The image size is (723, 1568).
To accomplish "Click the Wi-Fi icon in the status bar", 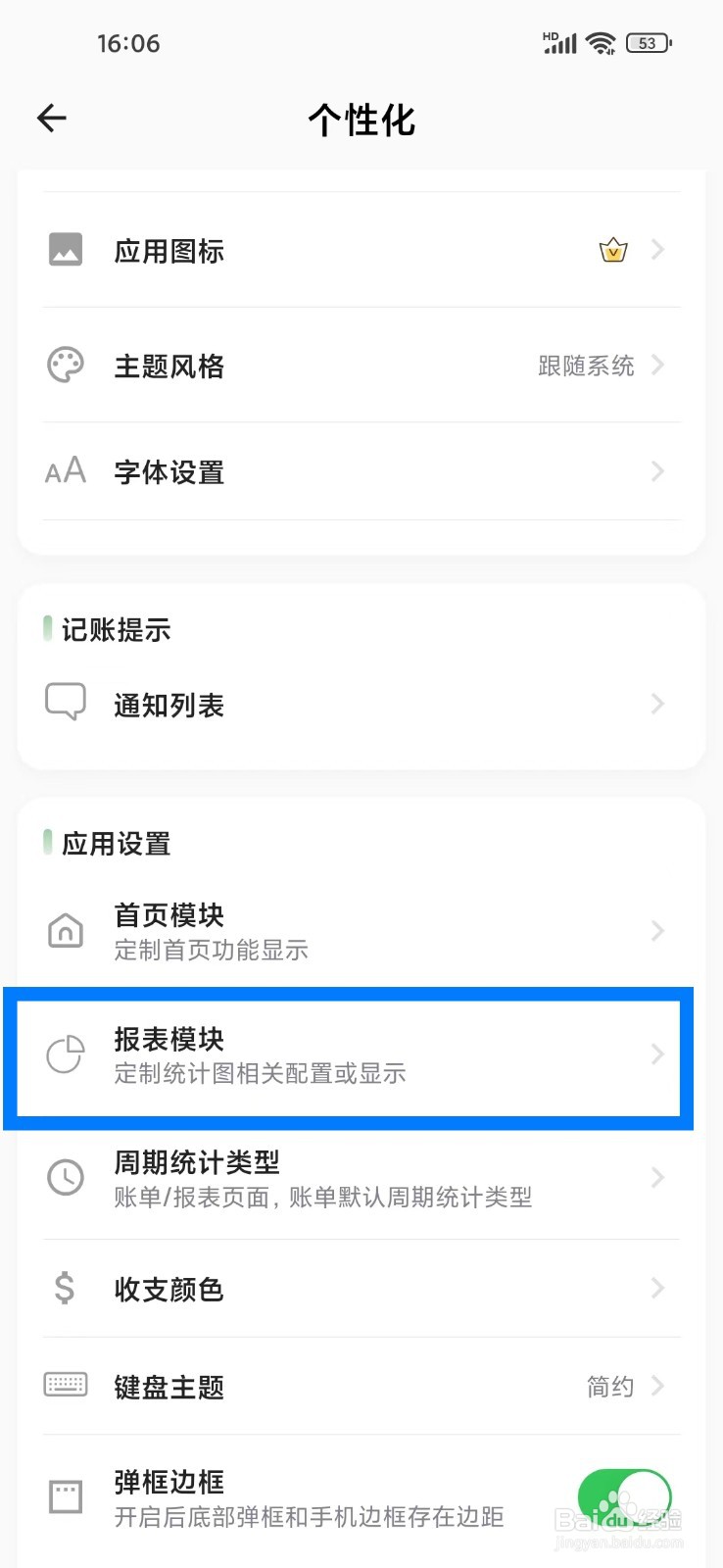I will tap(601, 42).
